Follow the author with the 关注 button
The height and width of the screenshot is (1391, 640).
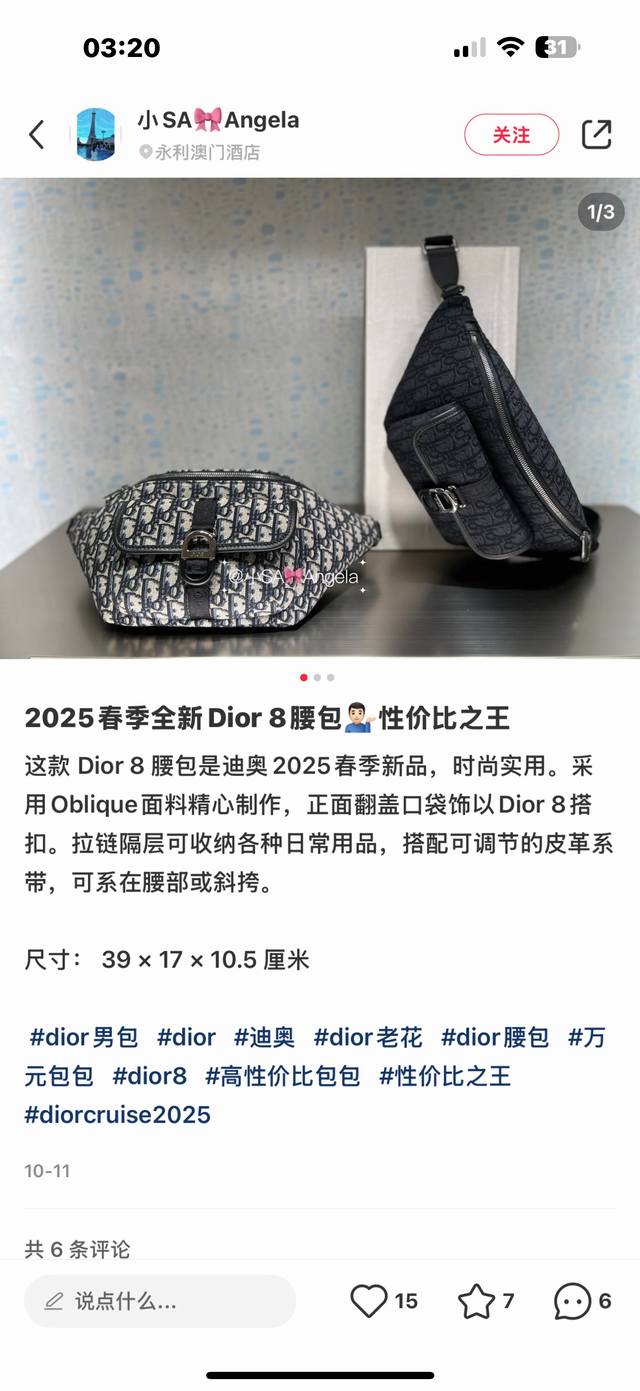tap(511, 135)
